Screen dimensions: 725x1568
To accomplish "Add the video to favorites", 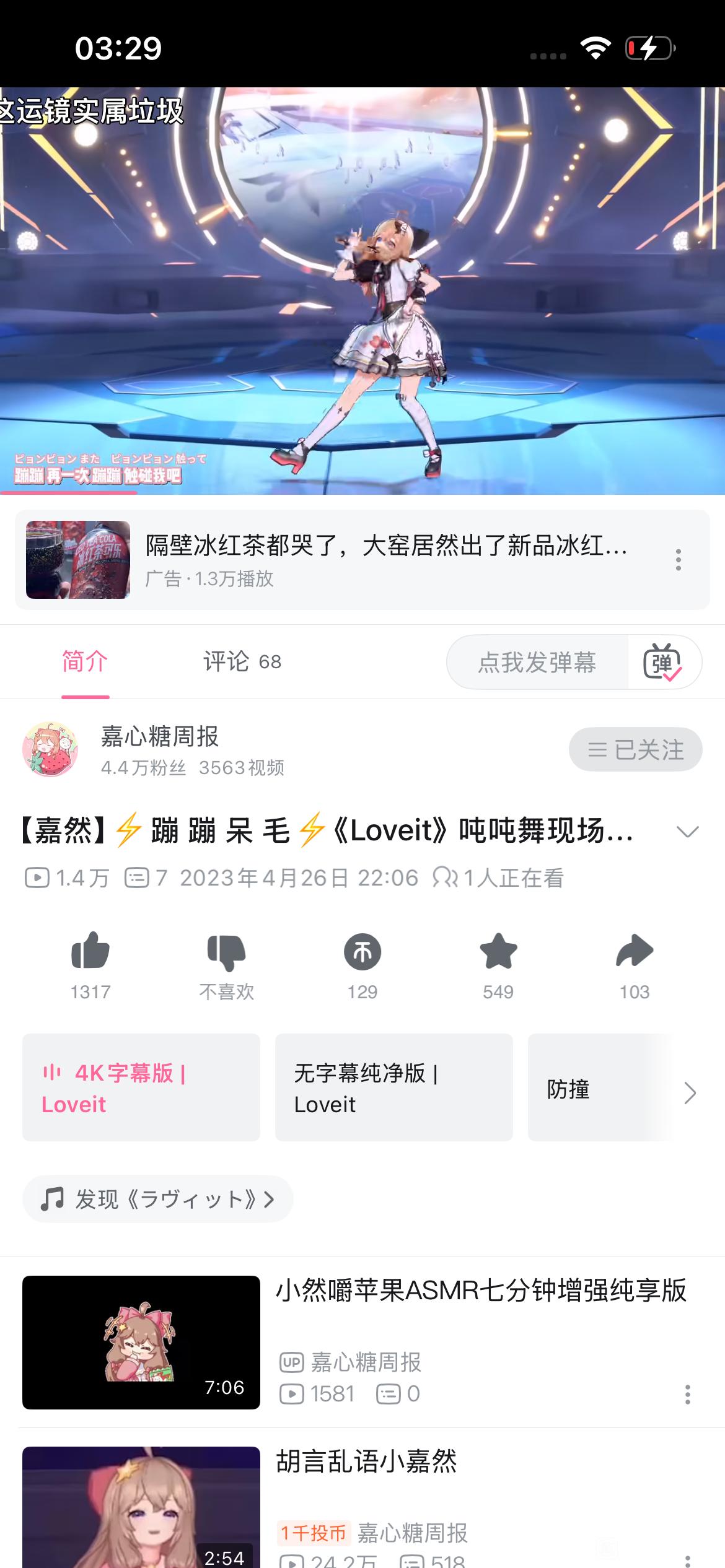I will click(x=498, y=952).
